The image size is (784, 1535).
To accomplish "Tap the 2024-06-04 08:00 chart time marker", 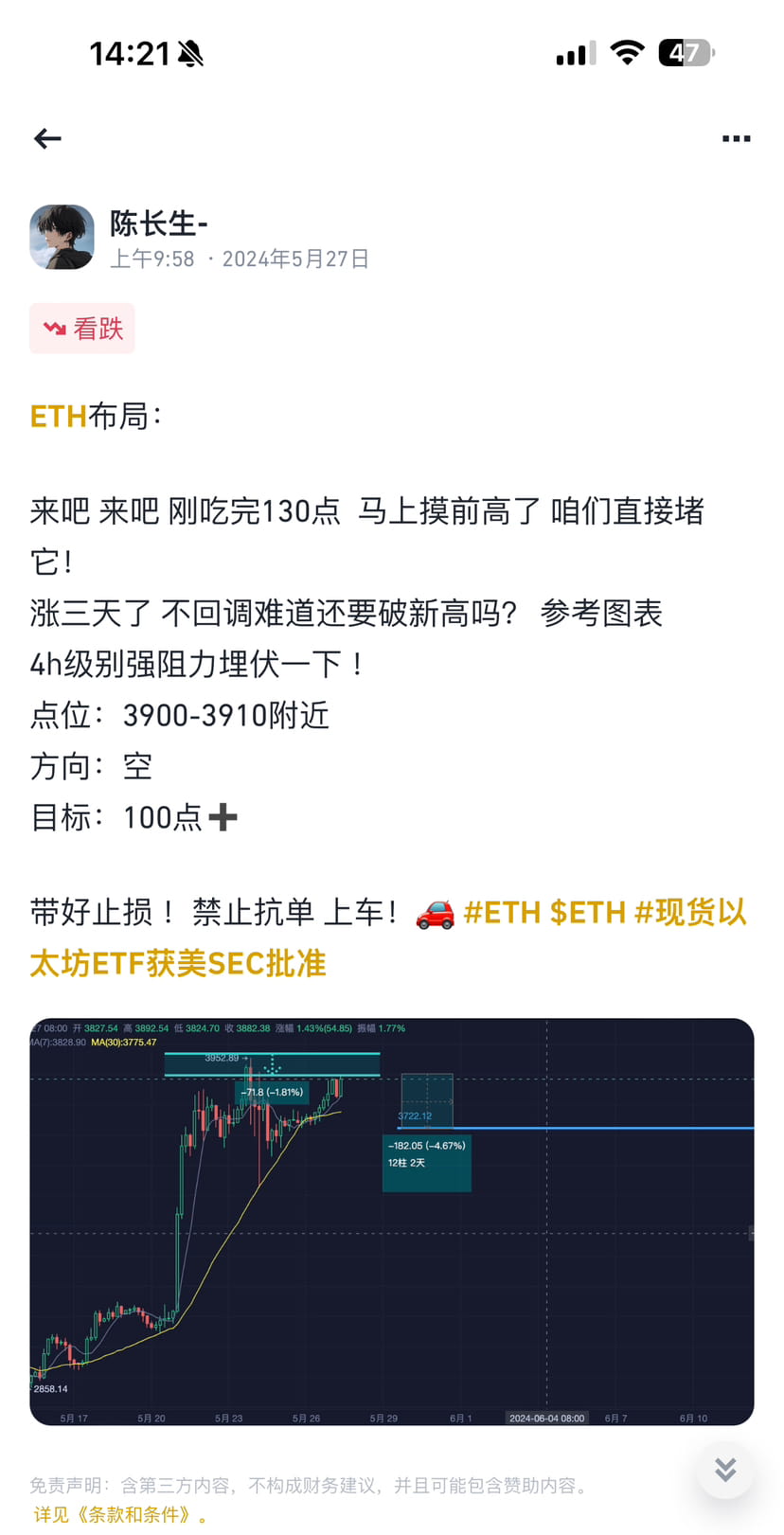I will point(546,1419).
